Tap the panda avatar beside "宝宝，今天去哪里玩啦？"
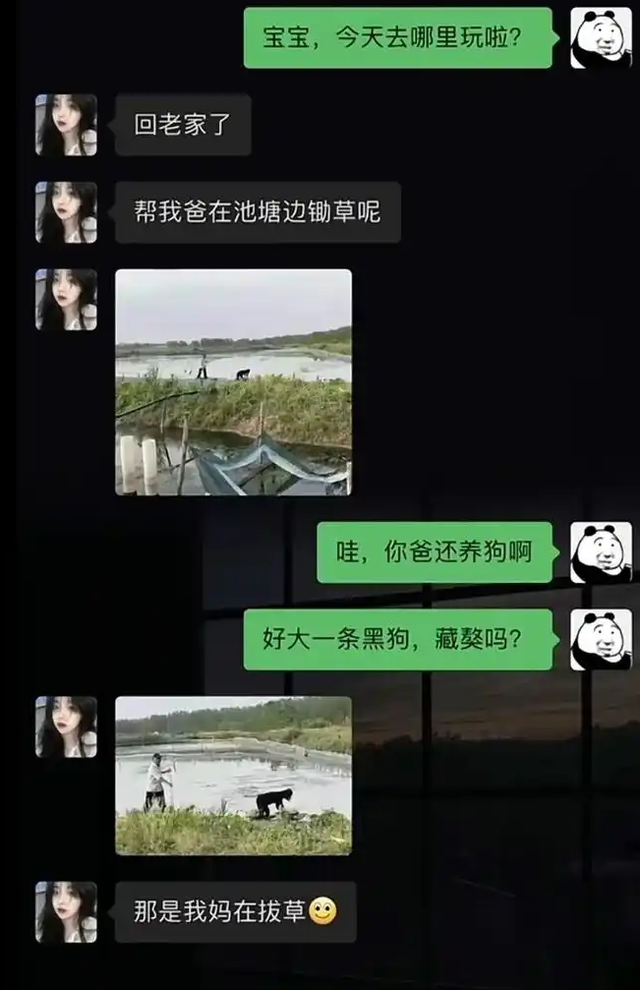 [x=600, y=38]
